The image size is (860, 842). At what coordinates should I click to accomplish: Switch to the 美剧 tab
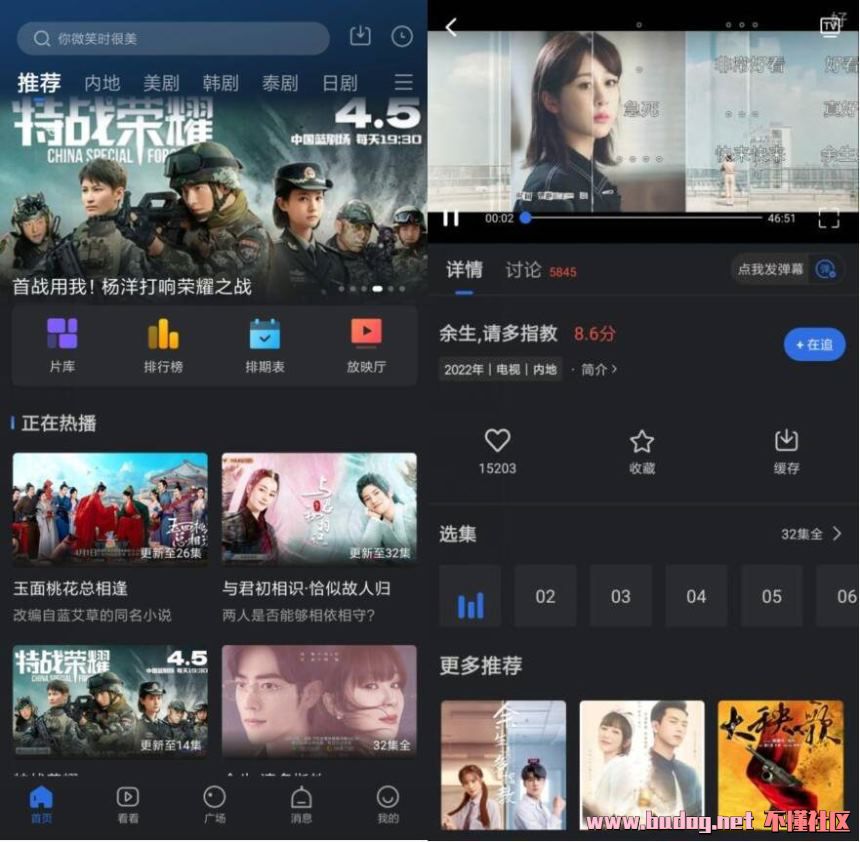point(161,83)
